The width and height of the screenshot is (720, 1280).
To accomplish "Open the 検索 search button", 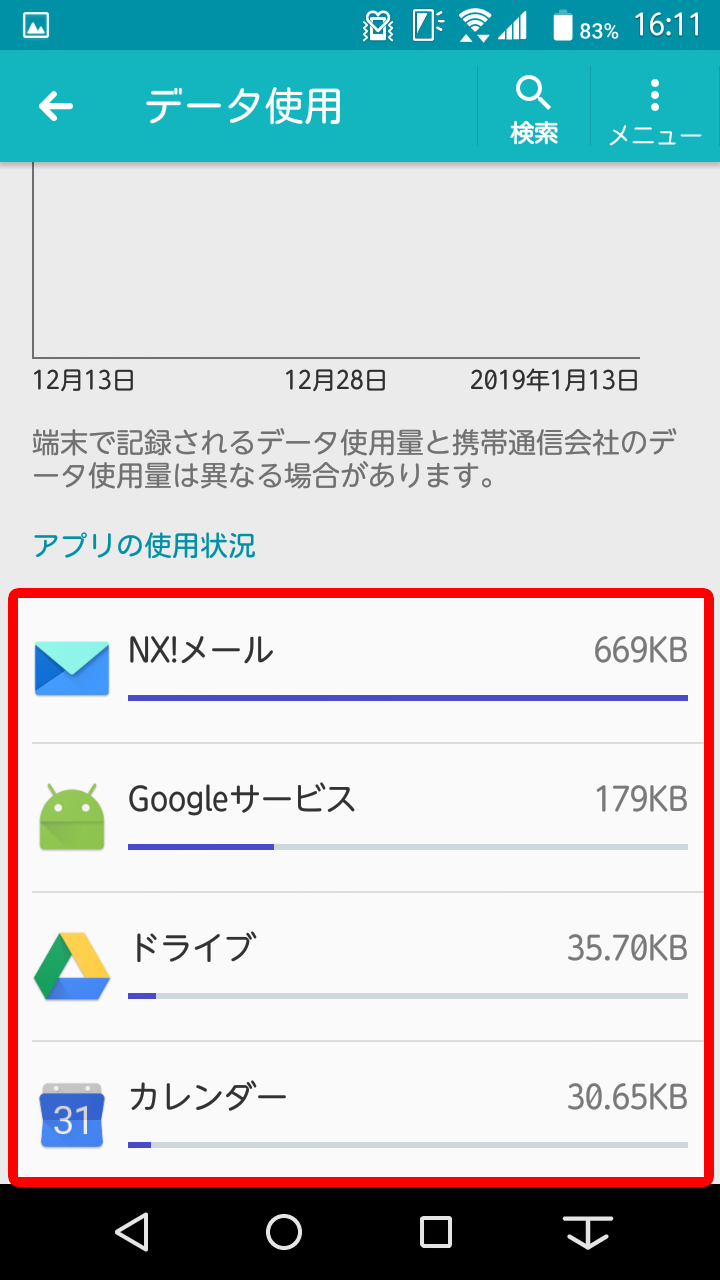I will [x=534, y=108].
